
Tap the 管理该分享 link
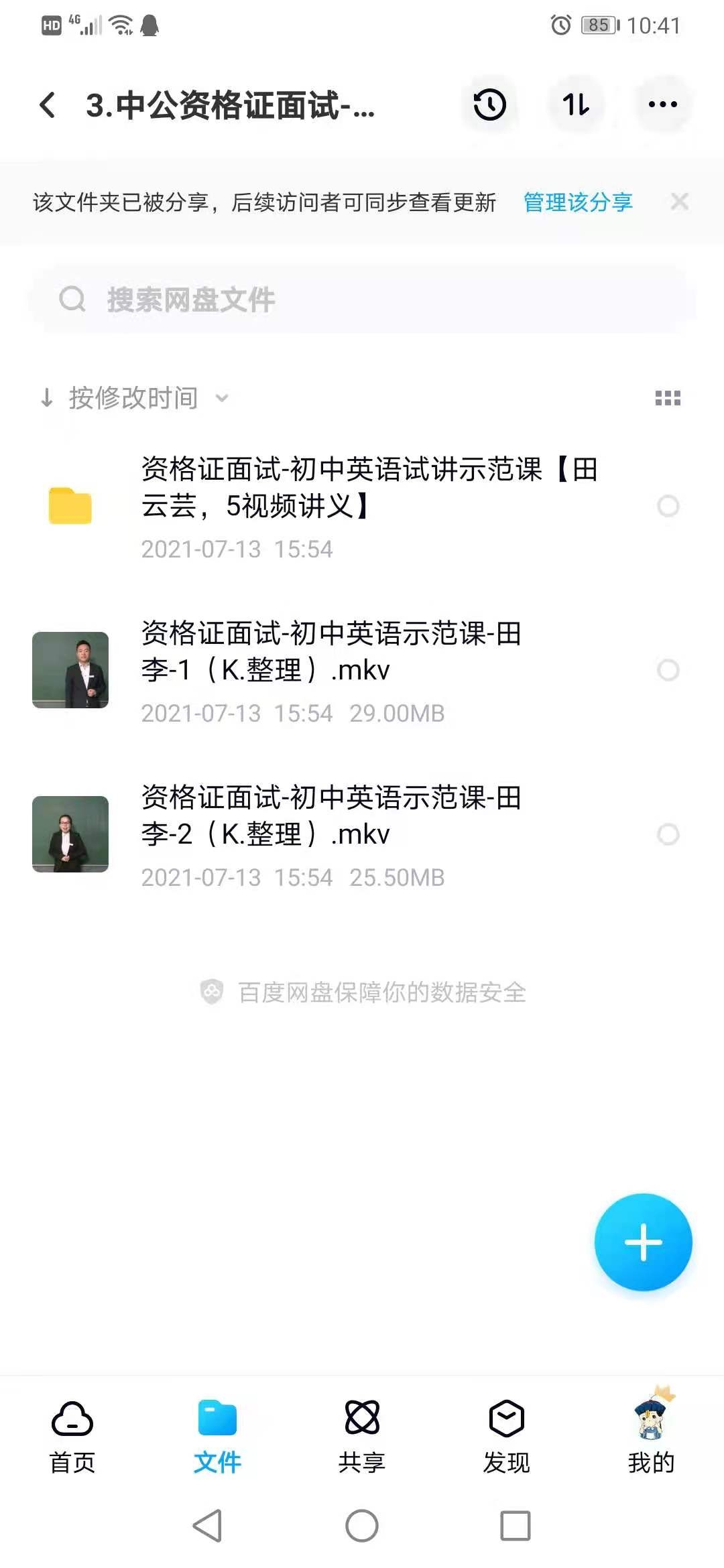click(x=577, y=202)
